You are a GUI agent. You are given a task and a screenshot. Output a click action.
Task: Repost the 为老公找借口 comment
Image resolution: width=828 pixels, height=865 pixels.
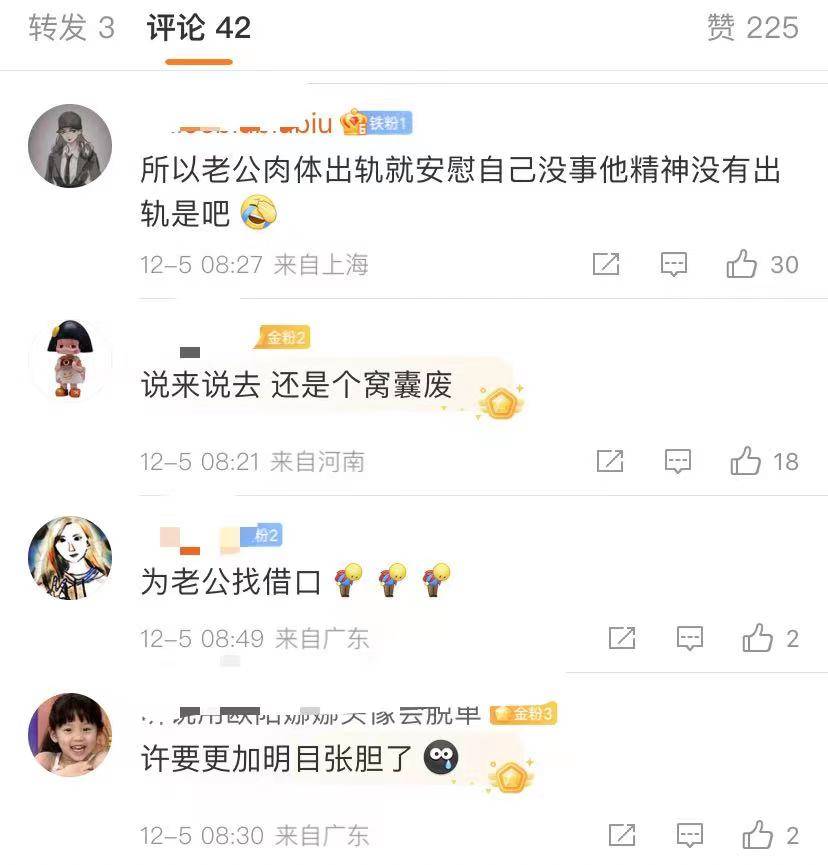pyautogui.click(x=622, y=638)
